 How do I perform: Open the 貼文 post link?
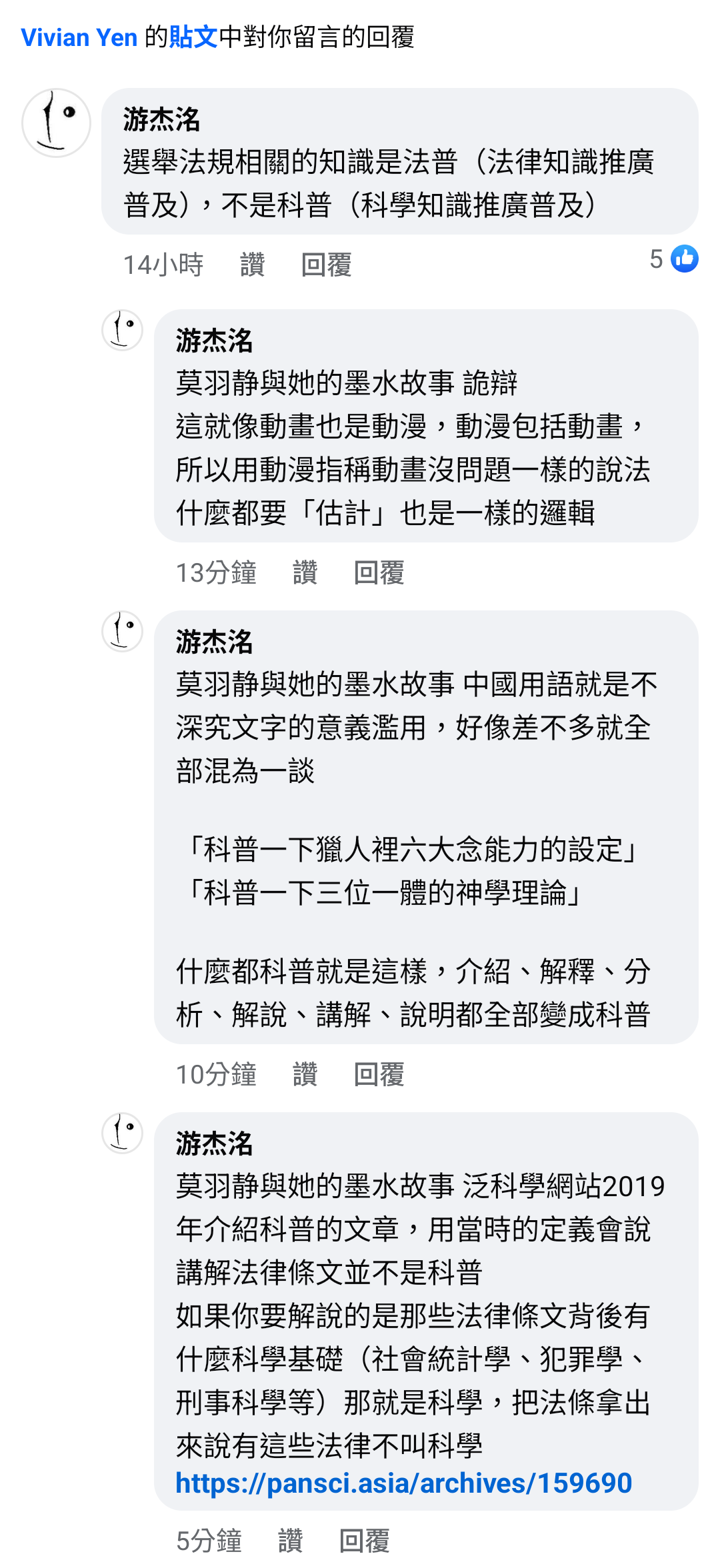[x=193, y=37]
